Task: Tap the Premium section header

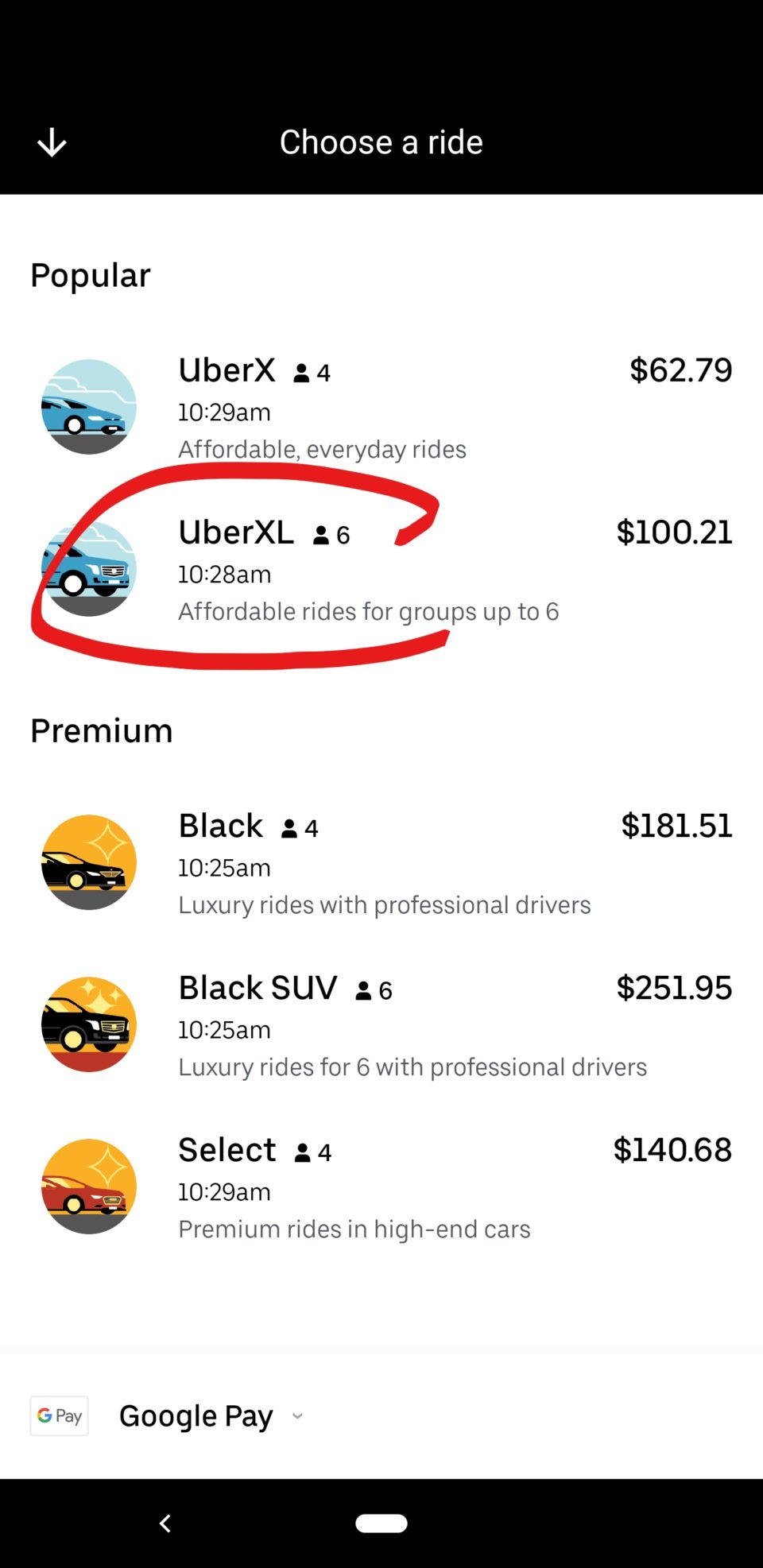Action: (101, 730)
